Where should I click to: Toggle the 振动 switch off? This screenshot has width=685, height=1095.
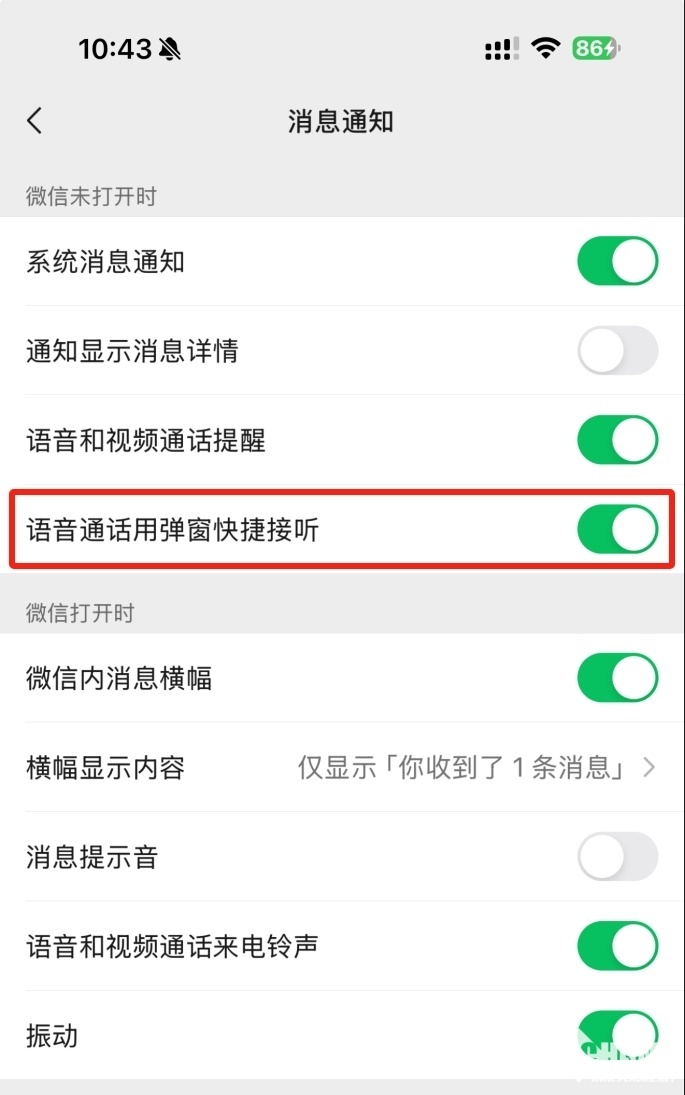[x=617, y=1035]
